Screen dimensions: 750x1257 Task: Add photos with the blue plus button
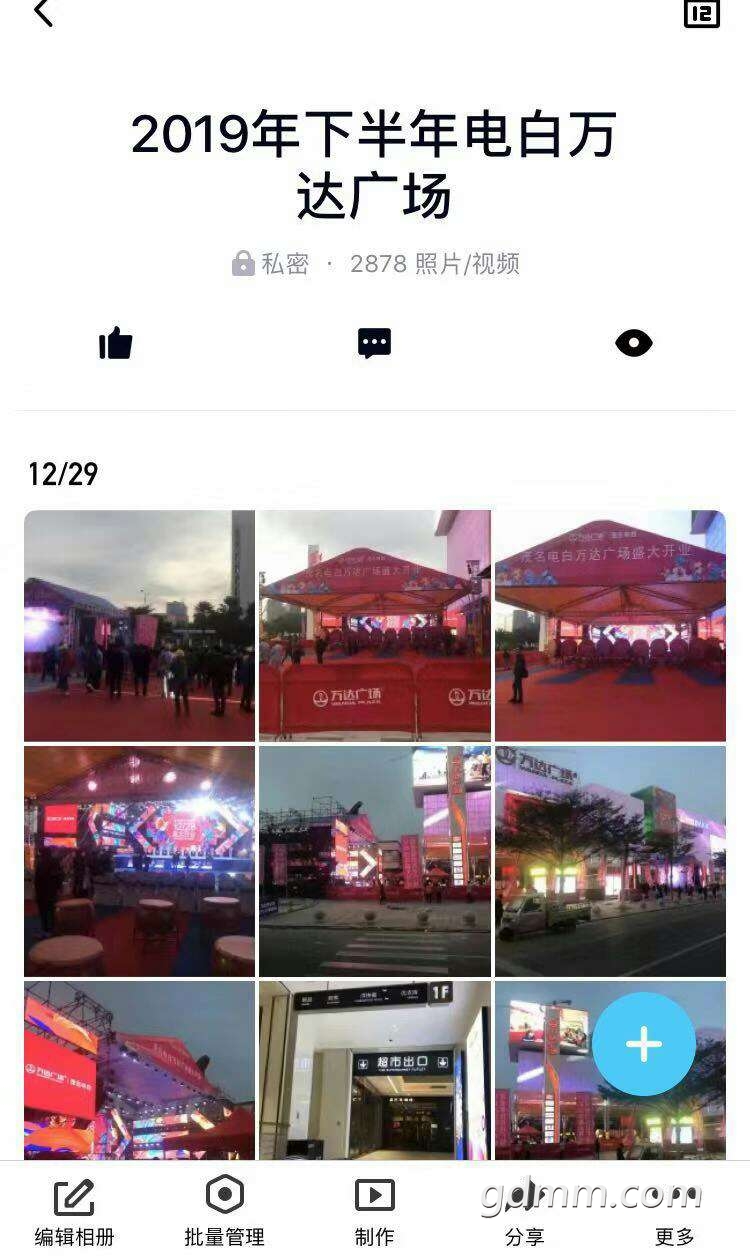click(643, 1044)
